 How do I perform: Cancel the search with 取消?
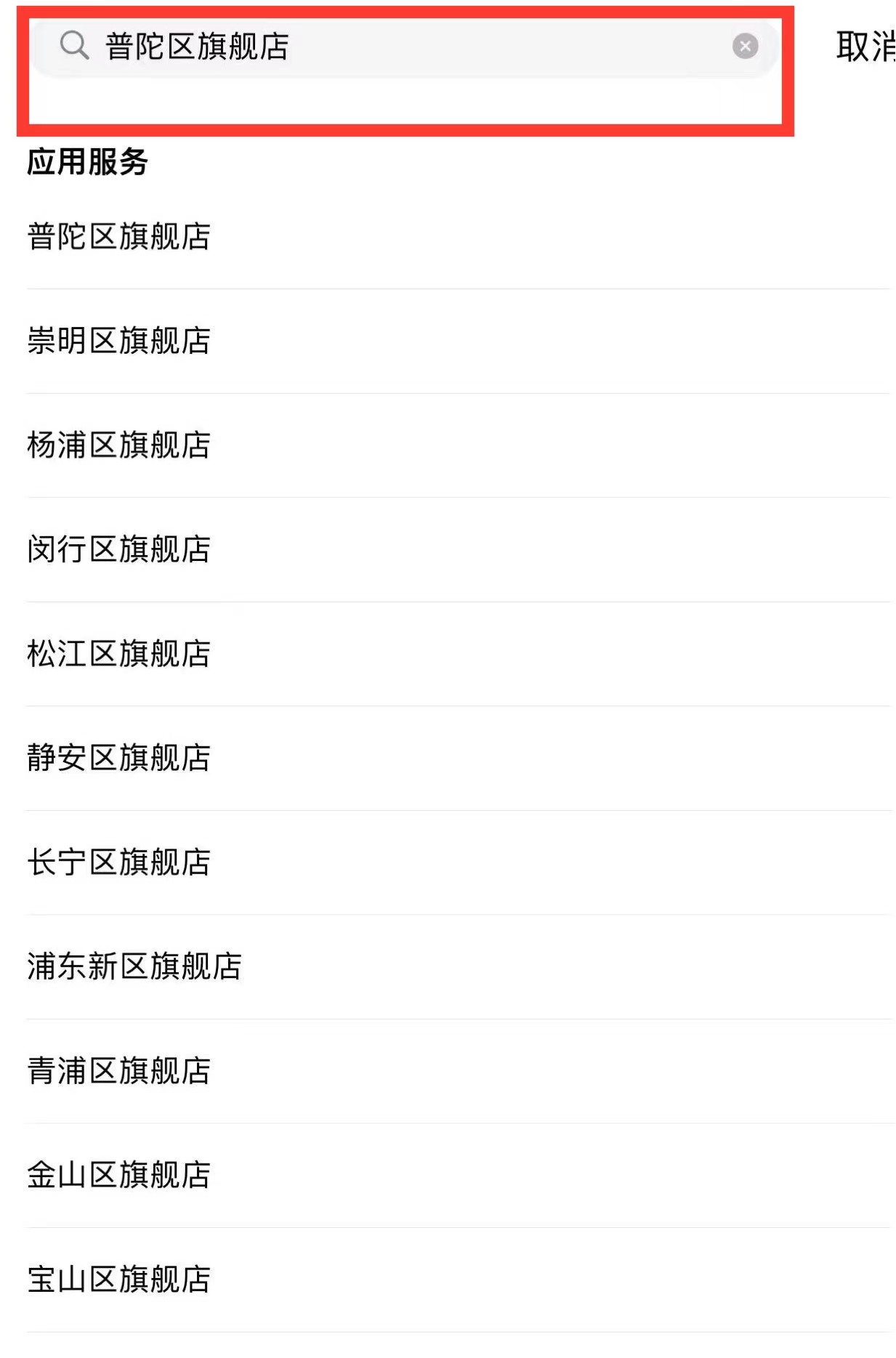865,47
